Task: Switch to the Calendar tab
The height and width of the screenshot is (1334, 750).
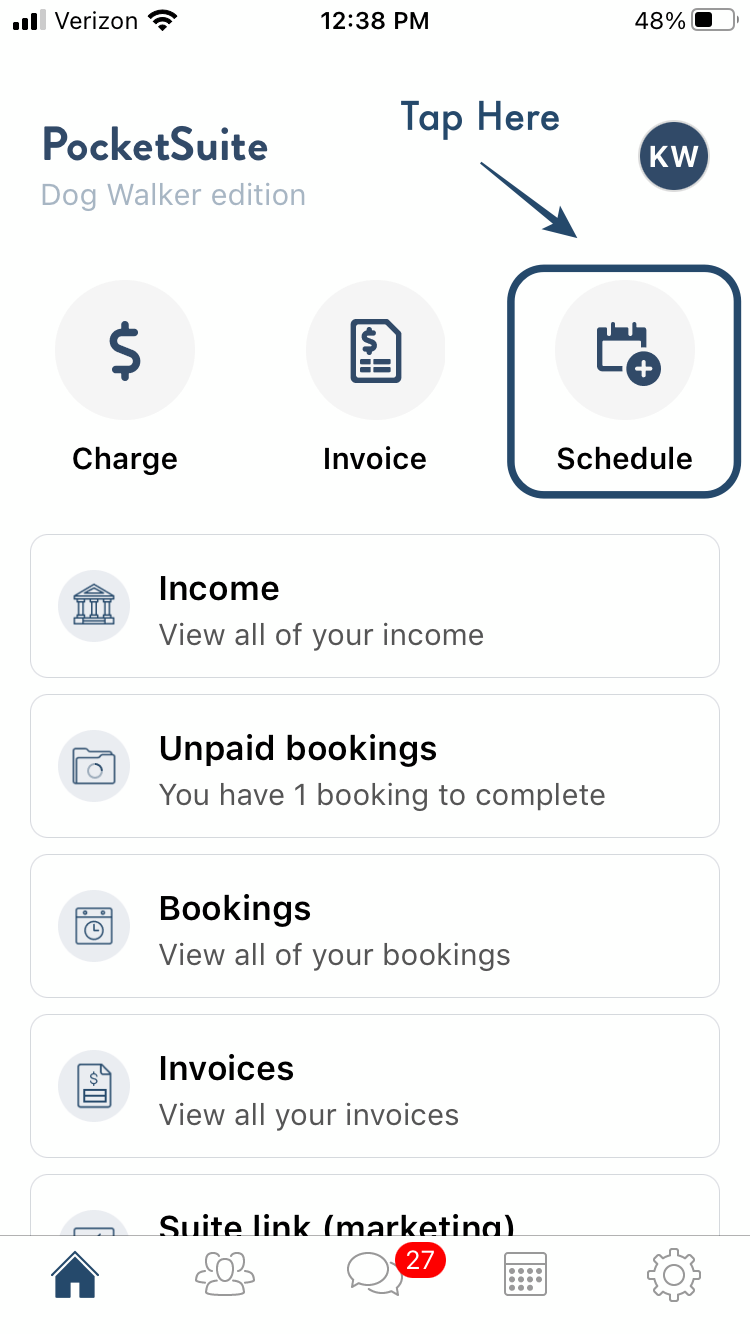Action: click(525, 1275)
